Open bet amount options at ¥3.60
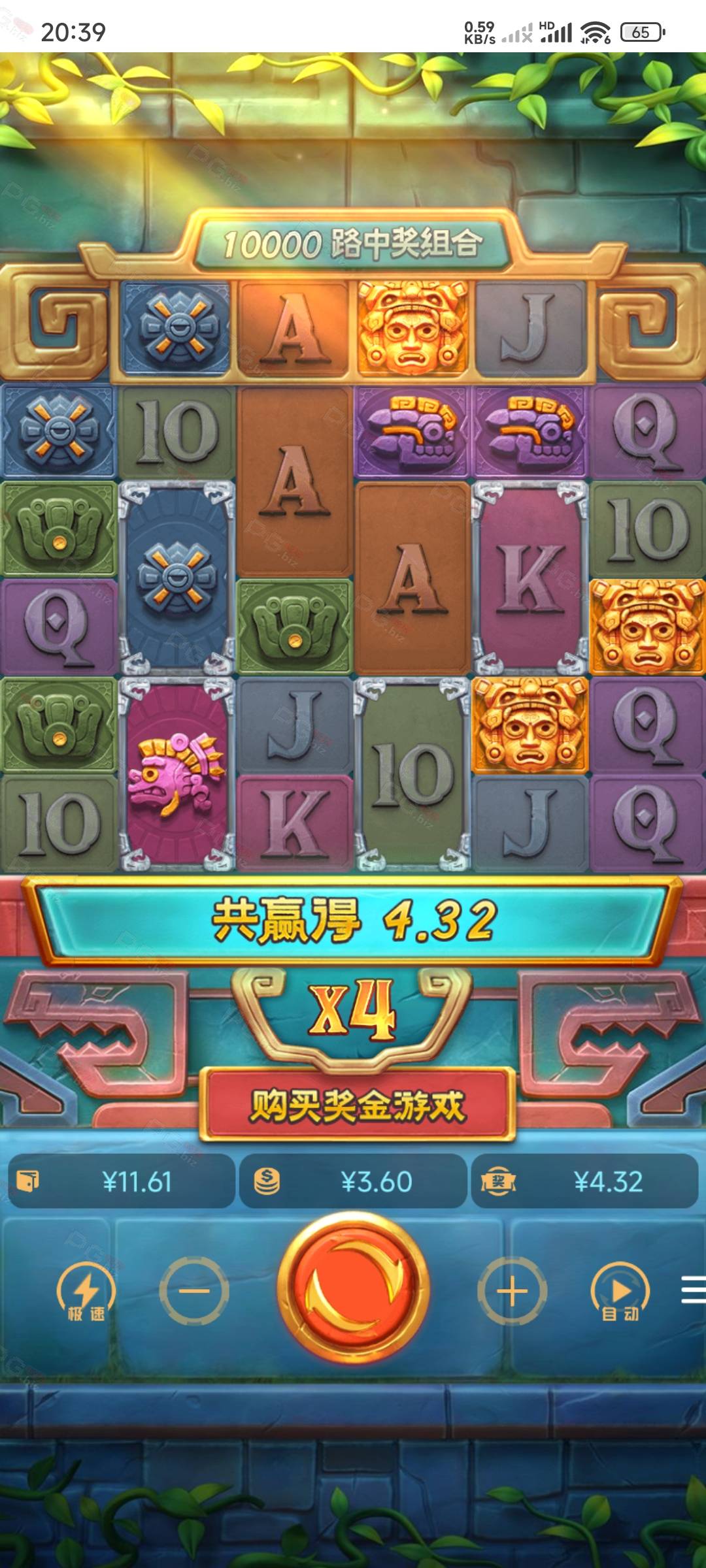 coord(353,1181)
